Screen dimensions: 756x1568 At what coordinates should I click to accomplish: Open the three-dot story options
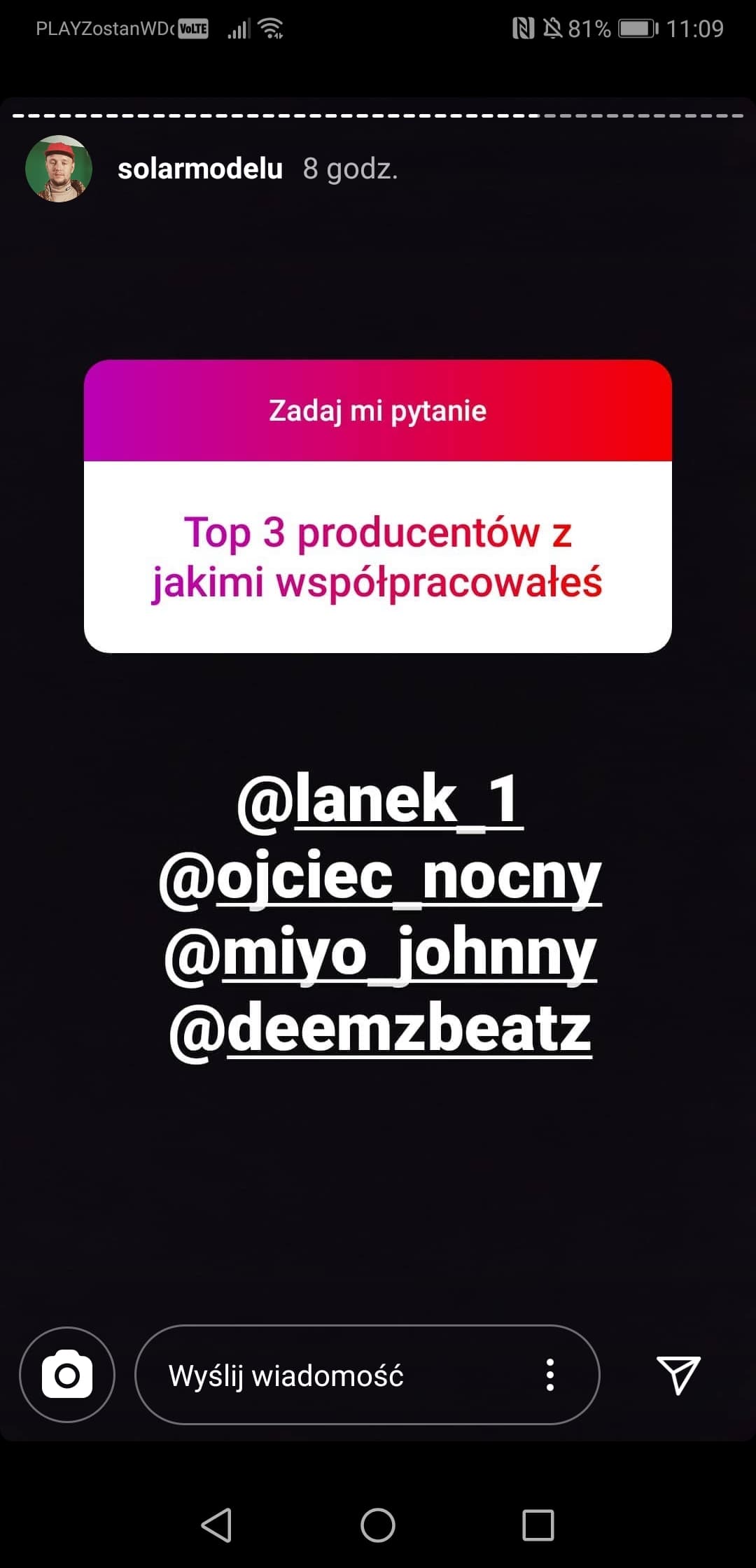tap(550, 1375)
